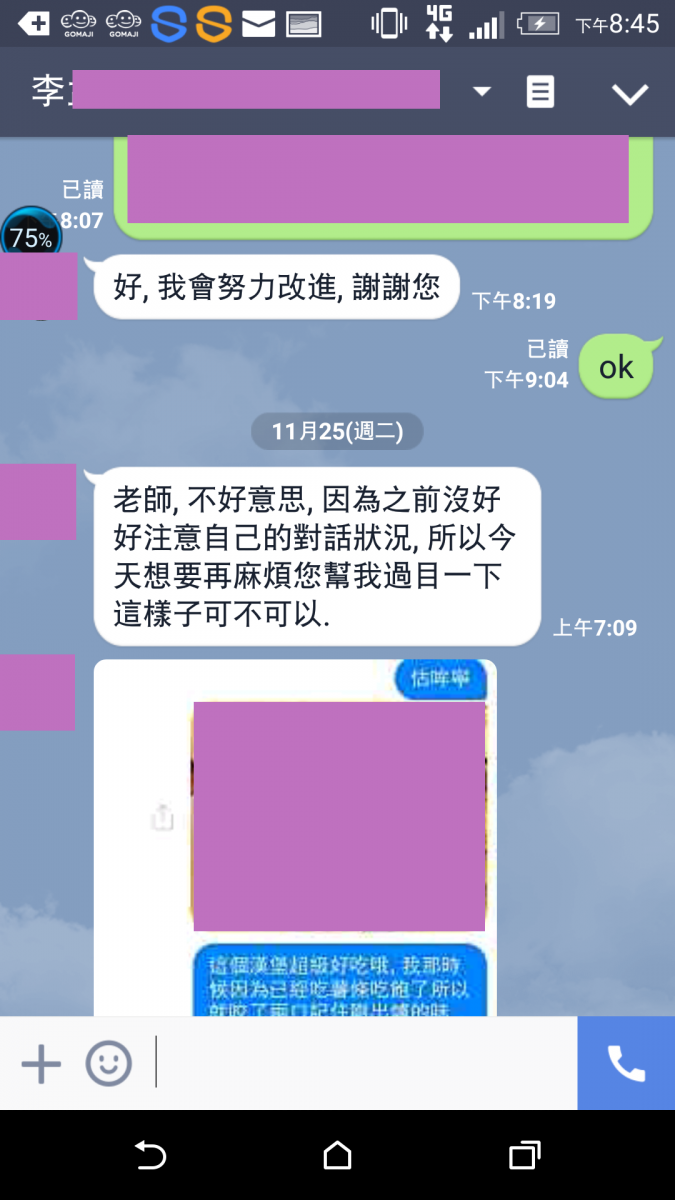The height and width of the screenshot is (1200, 675).
Task: Open the notes icon in header
Action: click(540, 93)
